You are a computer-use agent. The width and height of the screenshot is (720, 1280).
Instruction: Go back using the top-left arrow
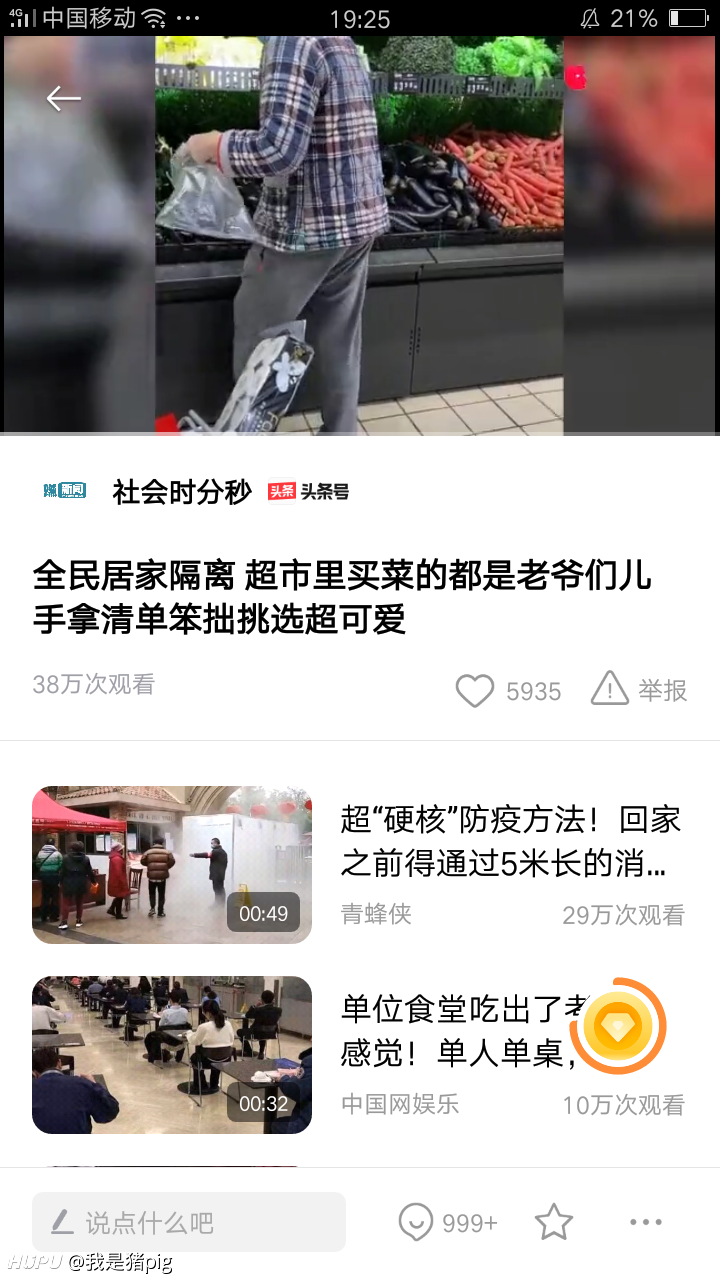(x=63, y=98)
